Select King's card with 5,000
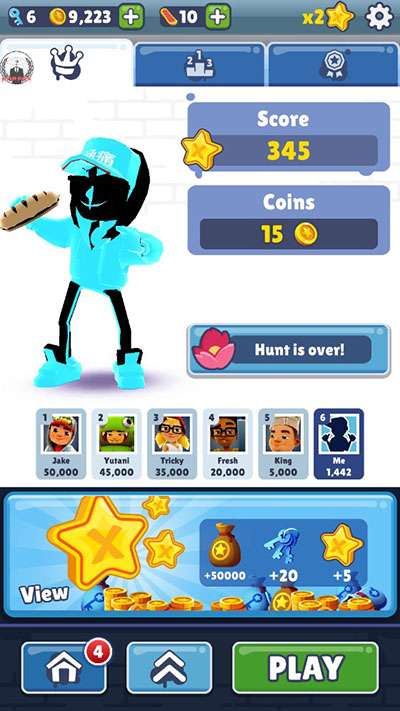The height and width of the screenshot is (711, 400). coord(283,444)
